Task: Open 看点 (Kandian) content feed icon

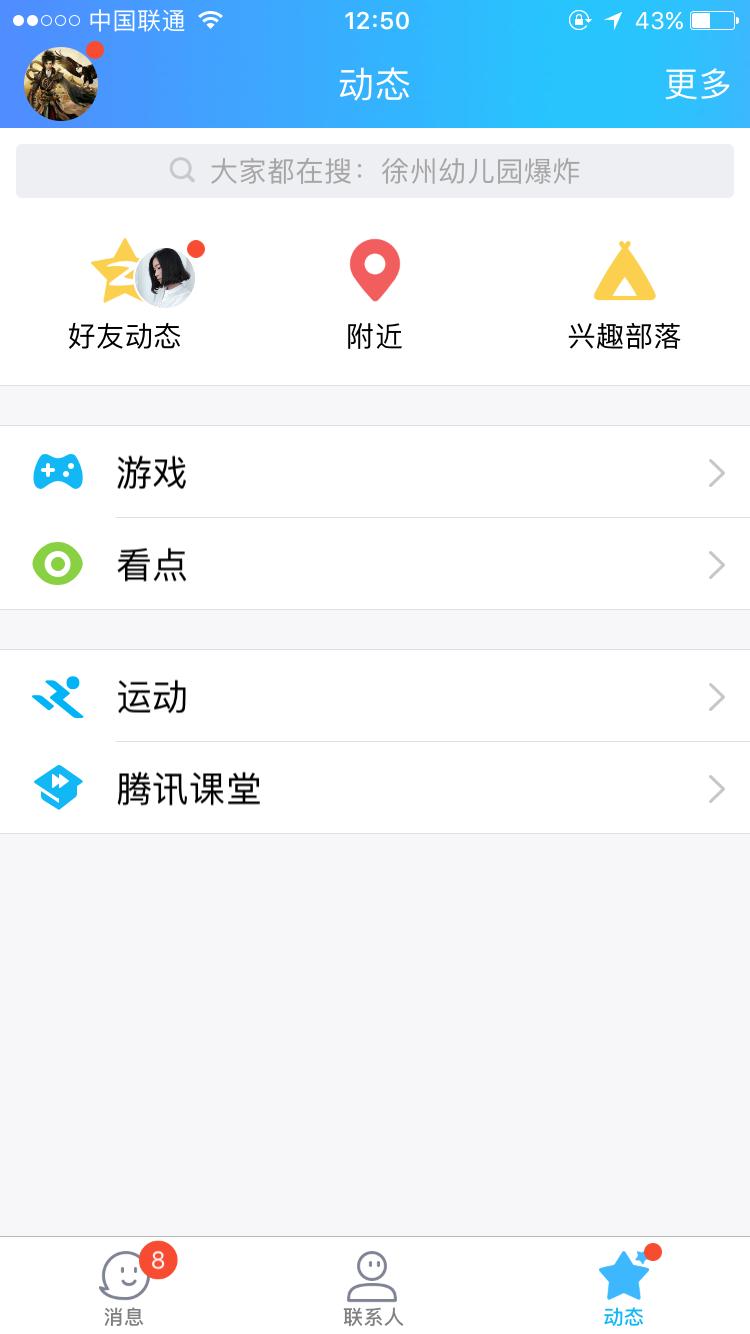Action: click(x=58, y=564)
